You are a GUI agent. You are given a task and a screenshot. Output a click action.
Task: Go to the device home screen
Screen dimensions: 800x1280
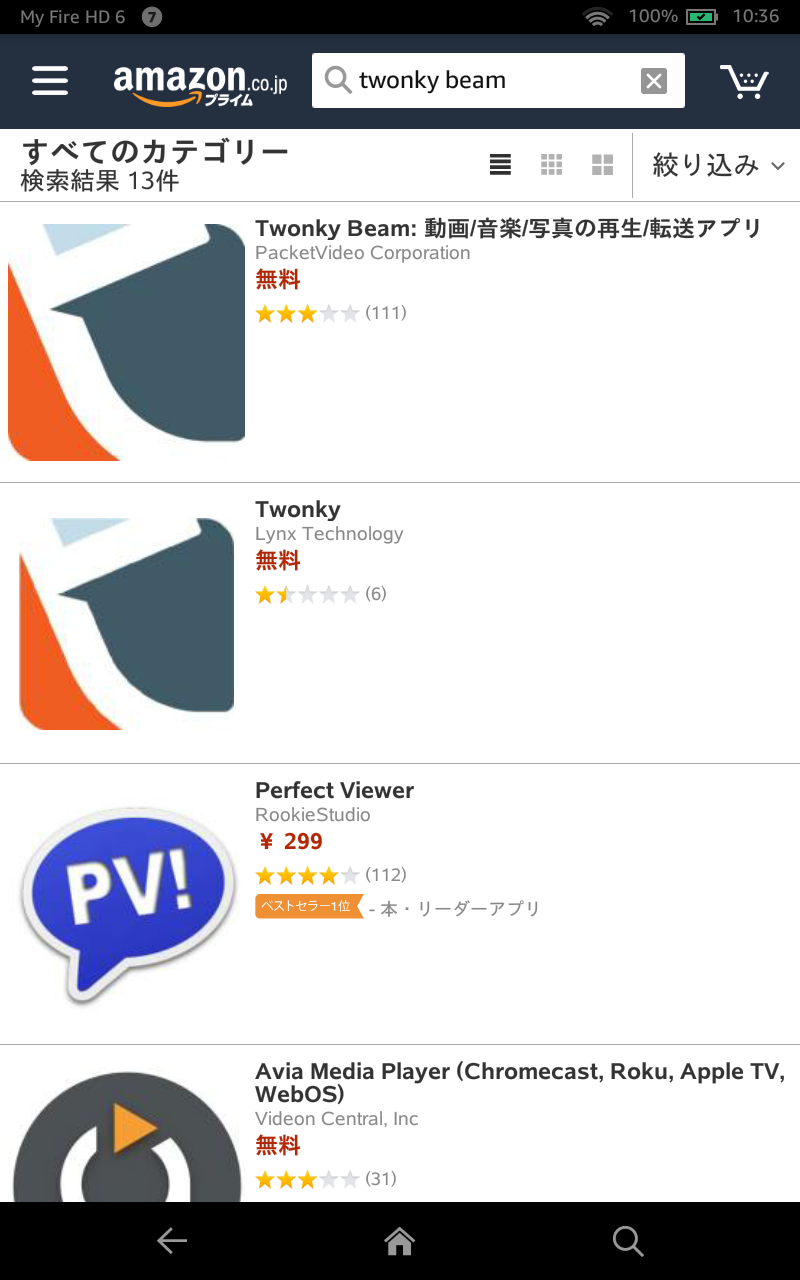tap(400, 1241)
